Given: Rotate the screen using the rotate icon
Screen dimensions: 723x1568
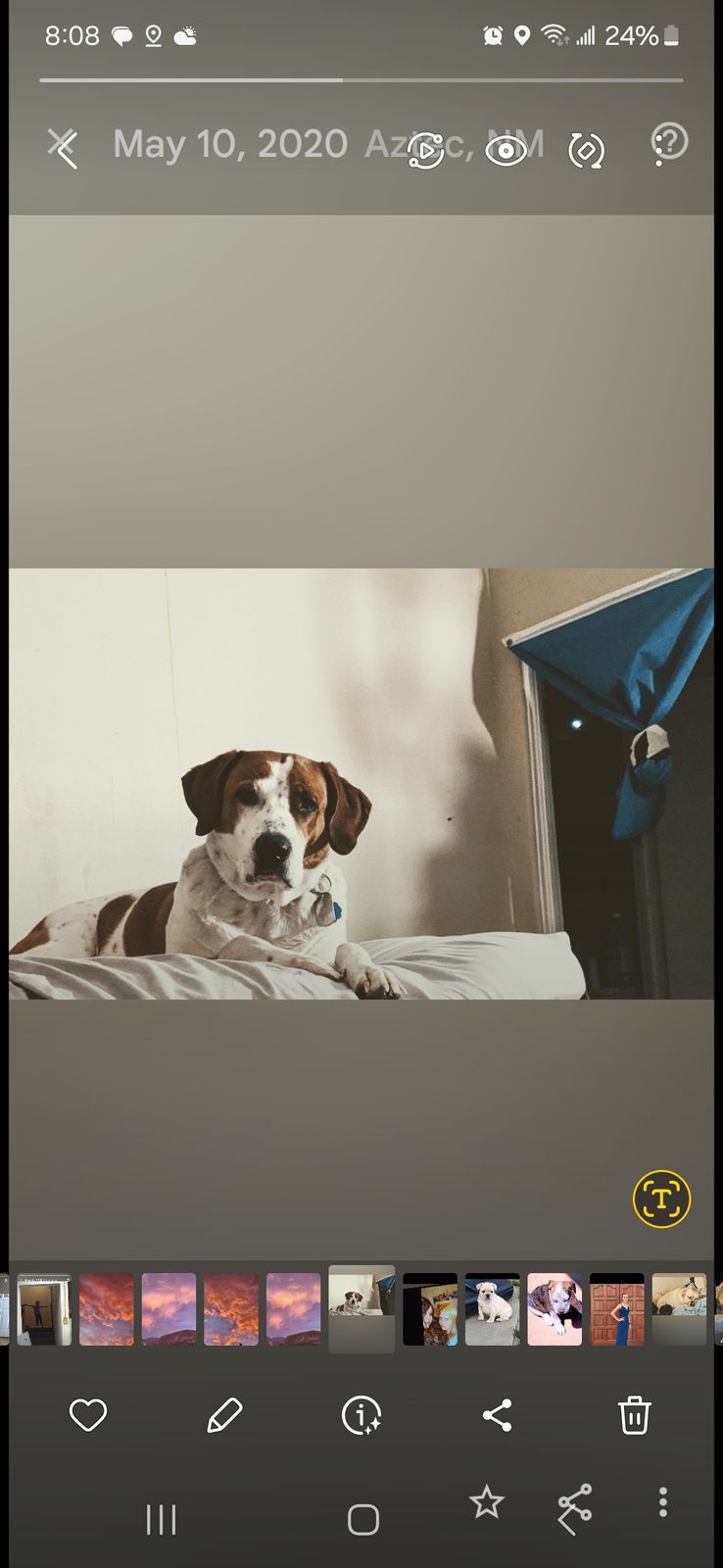Looking at the screenshot, I should 586,150.
